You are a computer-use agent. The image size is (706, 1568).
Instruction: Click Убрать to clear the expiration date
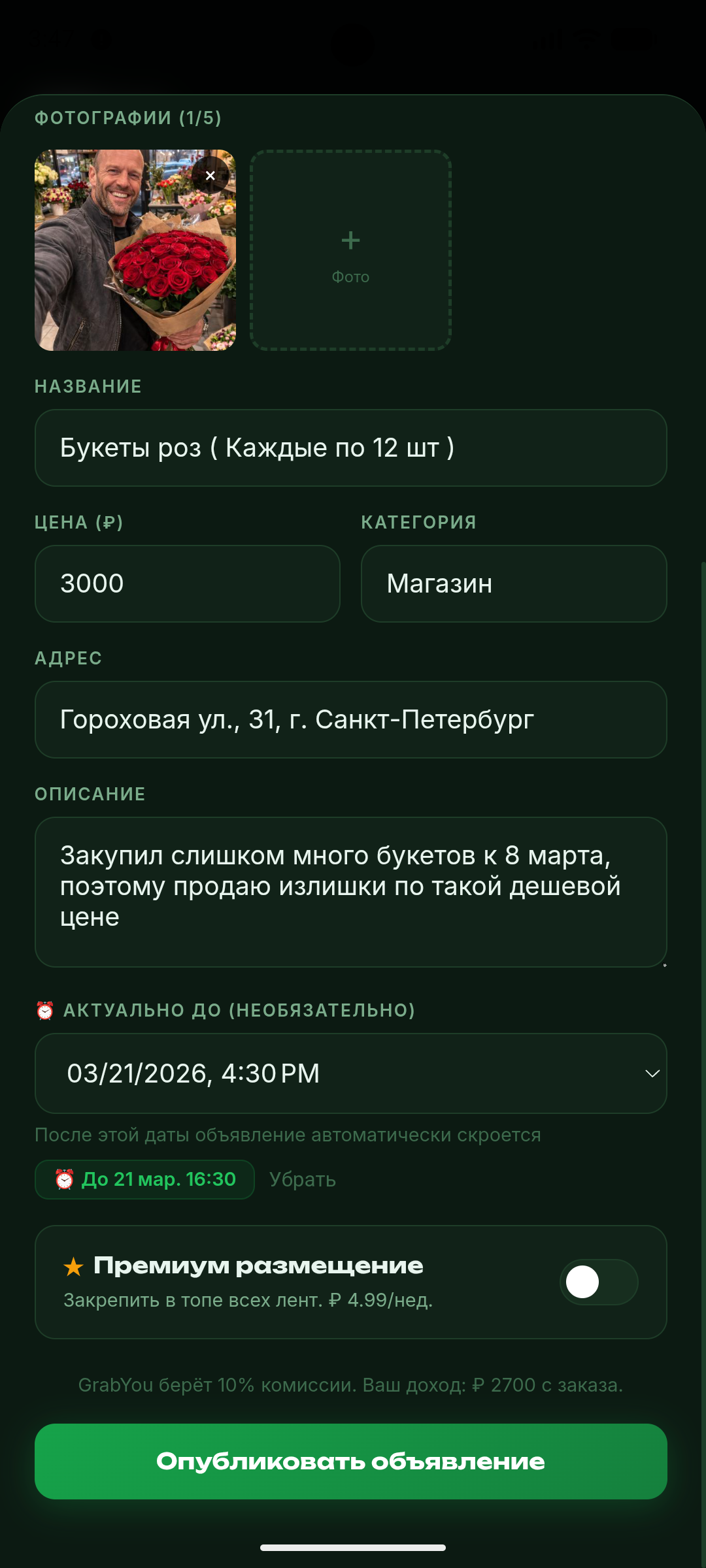(302, 1179)
